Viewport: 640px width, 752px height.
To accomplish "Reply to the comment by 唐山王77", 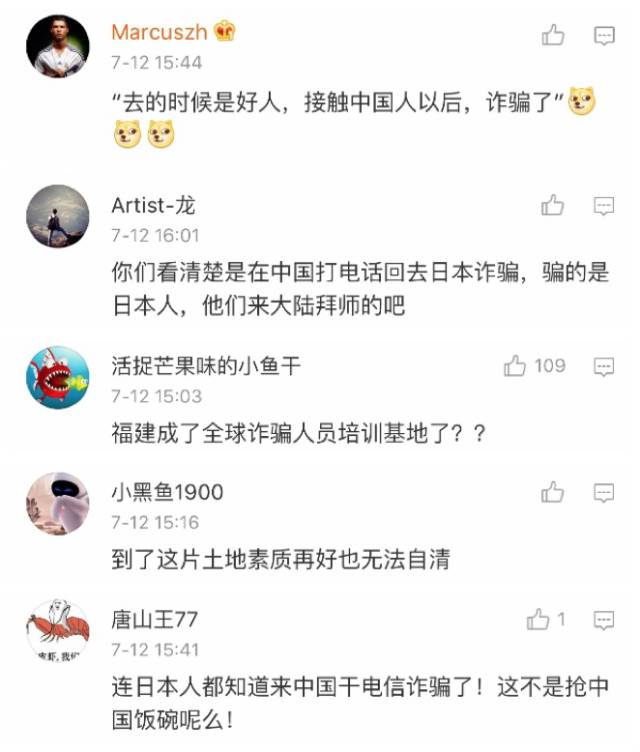I will click(x=604, y=620).
